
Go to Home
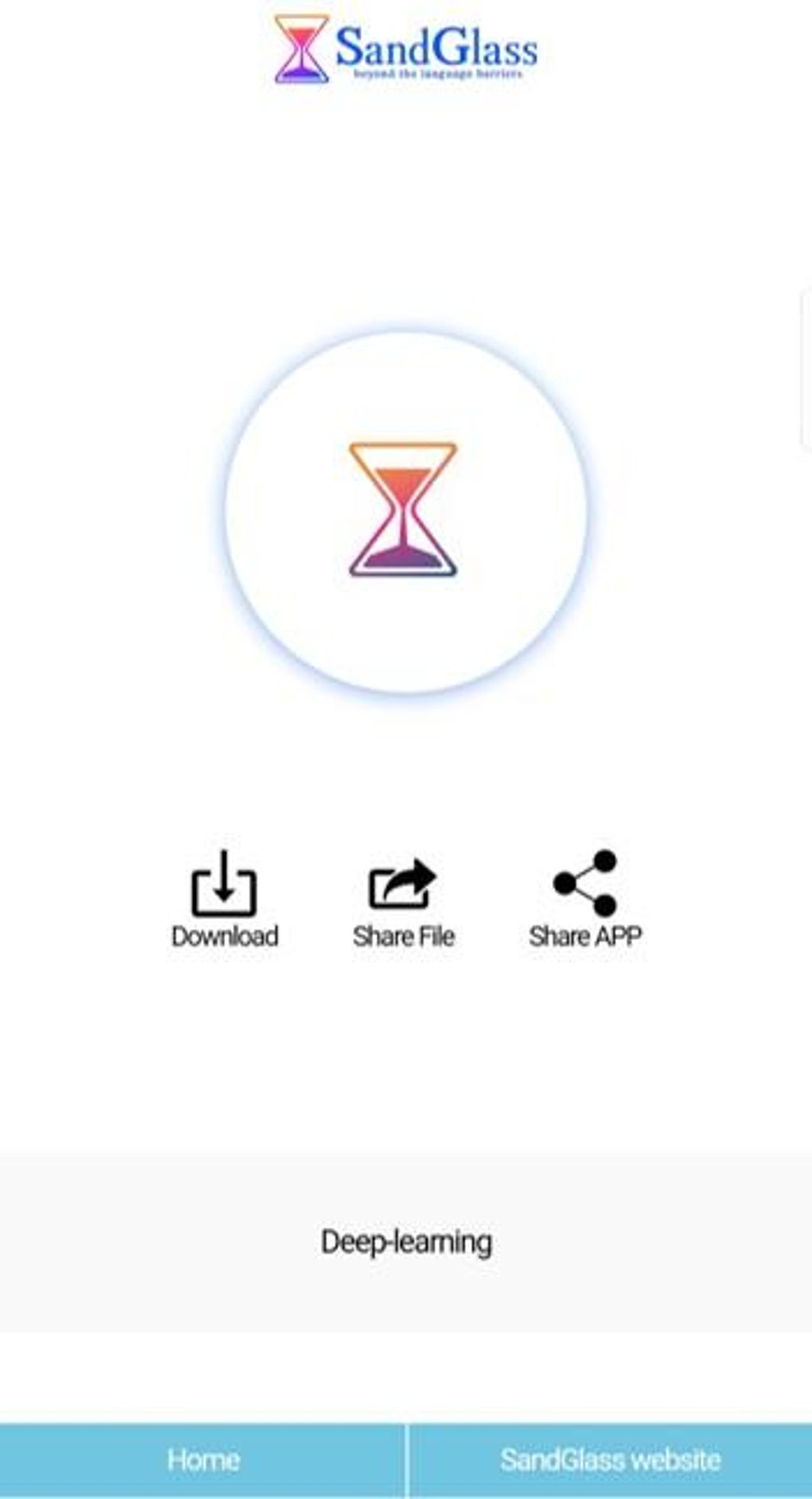pos(203,1459)
